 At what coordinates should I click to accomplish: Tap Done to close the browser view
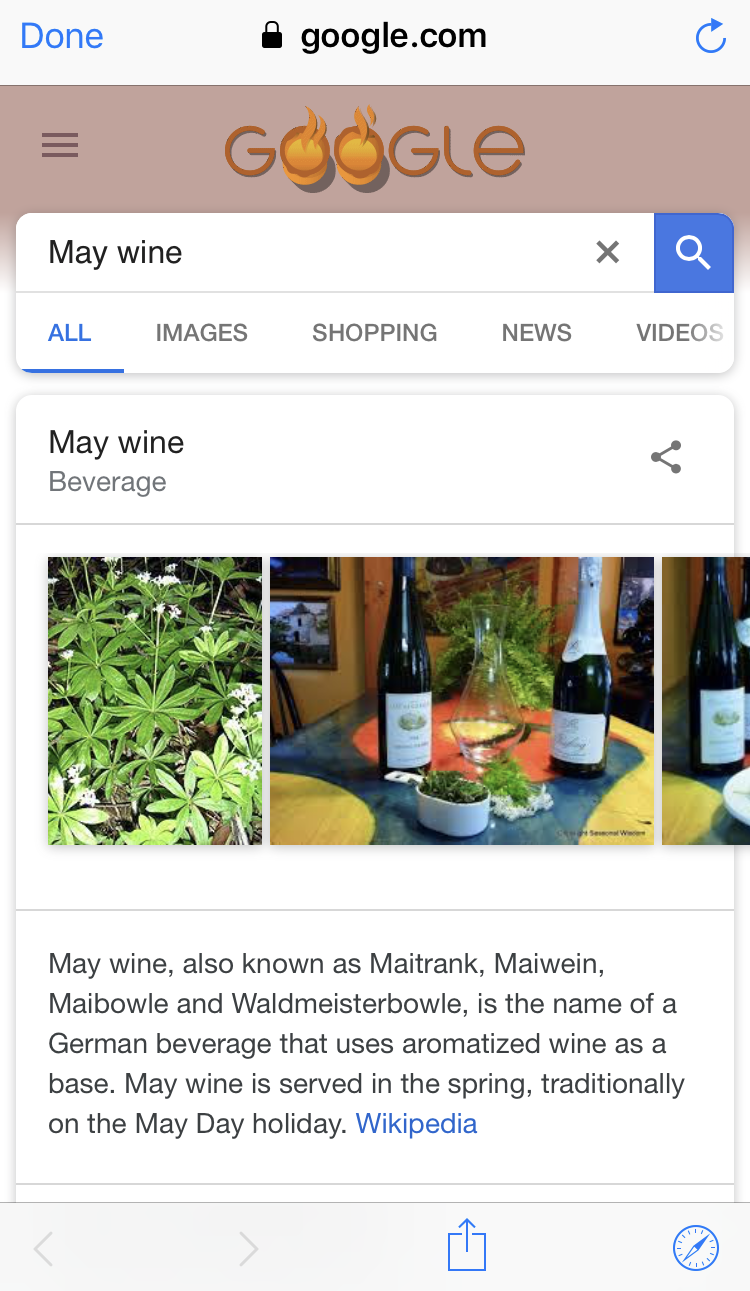(61, 37)
